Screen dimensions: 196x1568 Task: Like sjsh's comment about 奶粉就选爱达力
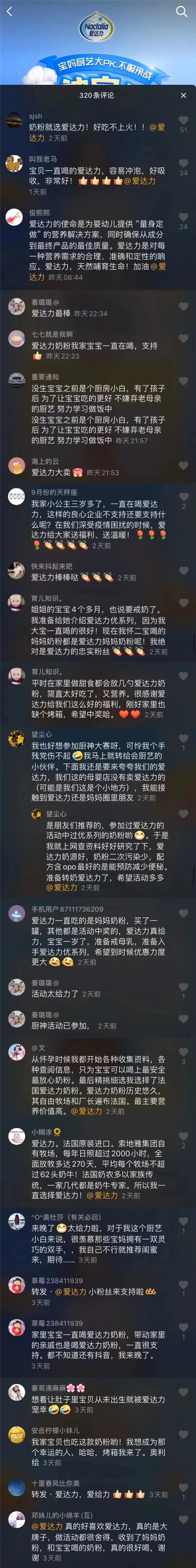point(183,120)
